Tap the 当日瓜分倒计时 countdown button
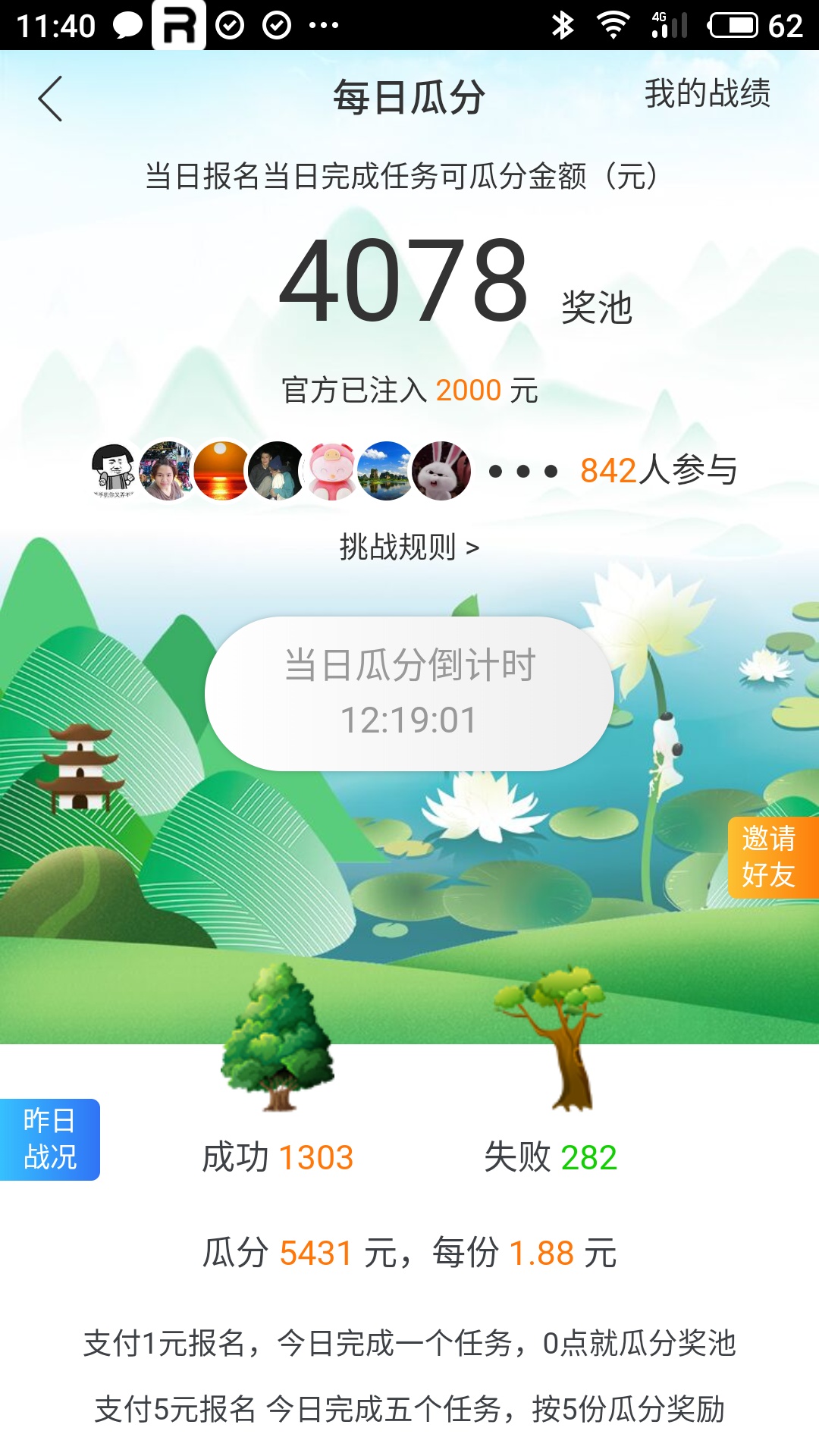 pyautogui.click(x=409, y=693)
